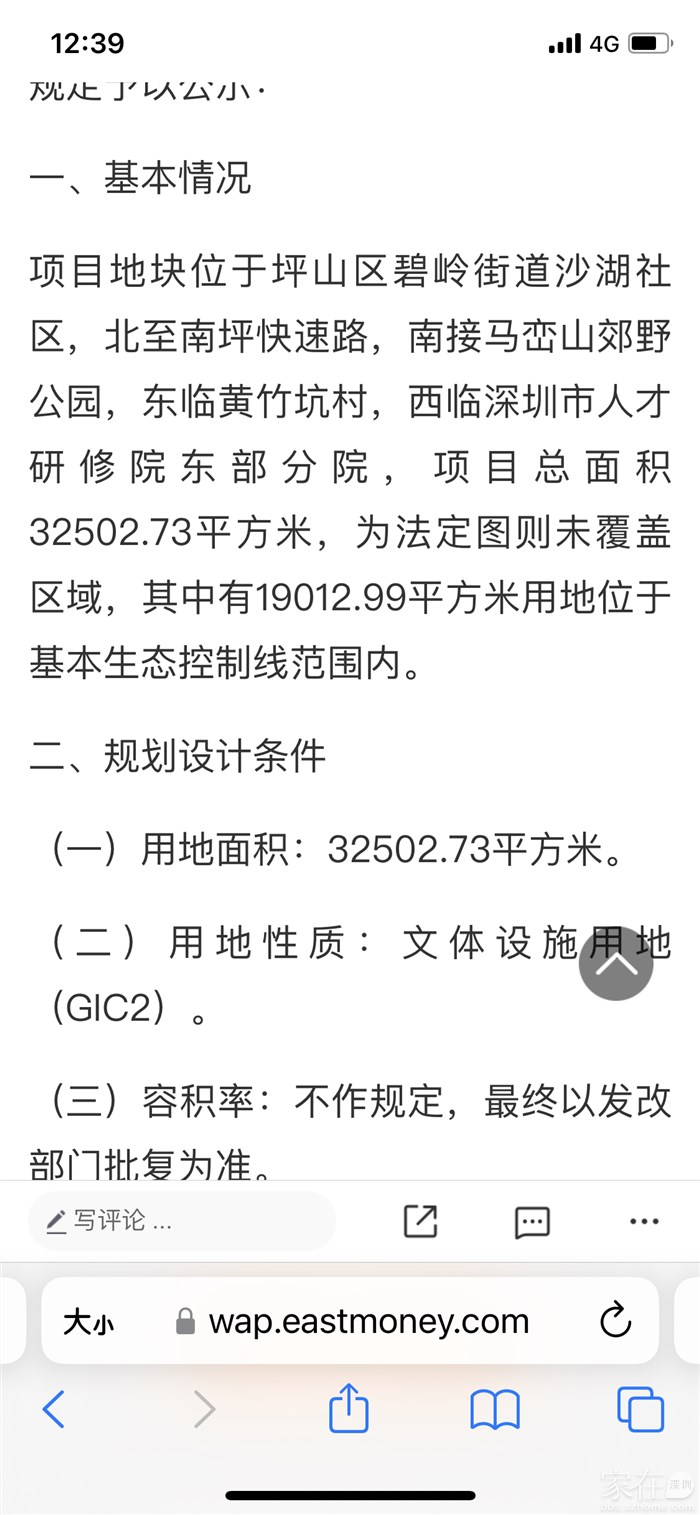Go back to the previous page
Viewport: 700px width, 1515px height.
(54, 1409)
